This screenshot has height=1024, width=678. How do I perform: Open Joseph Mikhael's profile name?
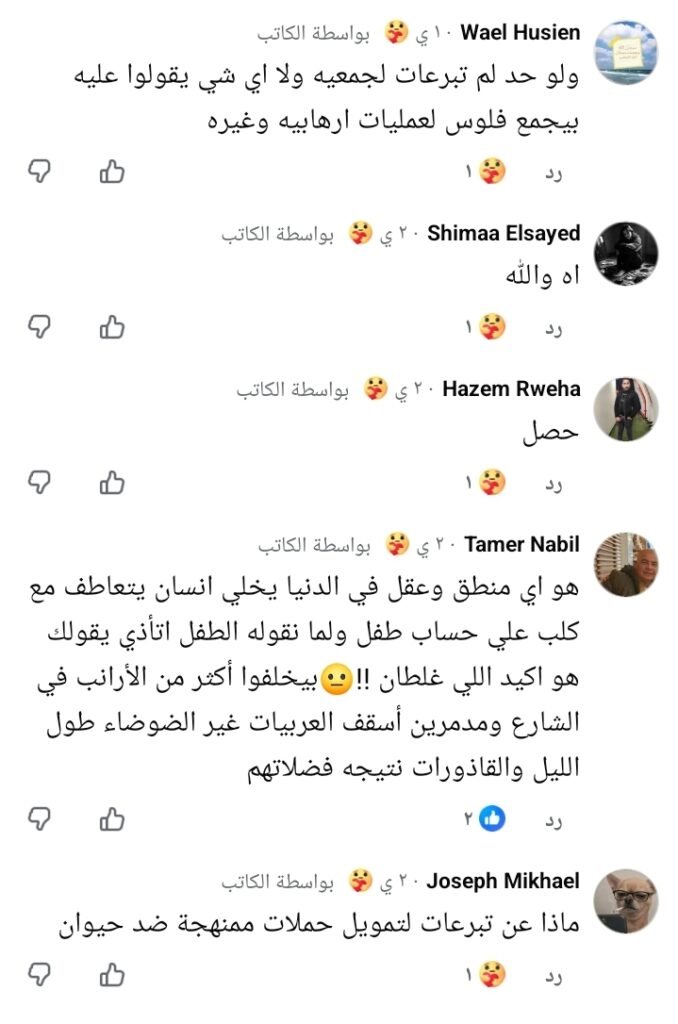(503, 881)
